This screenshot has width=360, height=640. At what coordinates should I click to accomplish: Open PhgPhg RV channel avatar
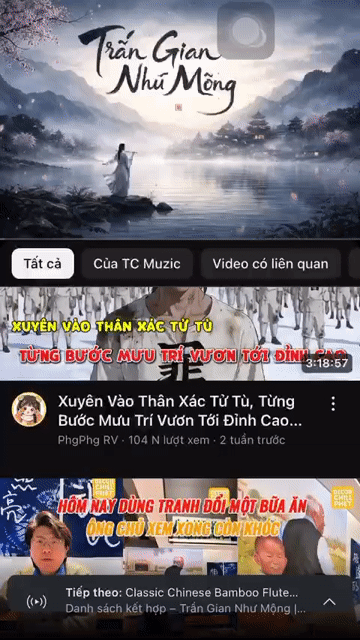pos(29,409)
